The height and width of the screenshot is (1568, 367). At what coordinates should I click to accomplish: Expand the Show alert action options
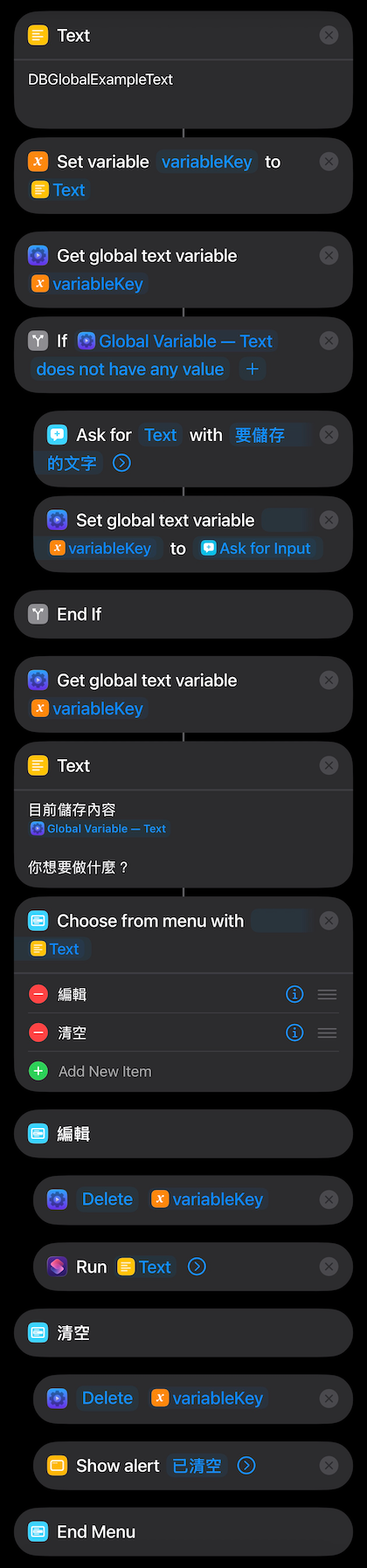click(x=246, y=1466)
